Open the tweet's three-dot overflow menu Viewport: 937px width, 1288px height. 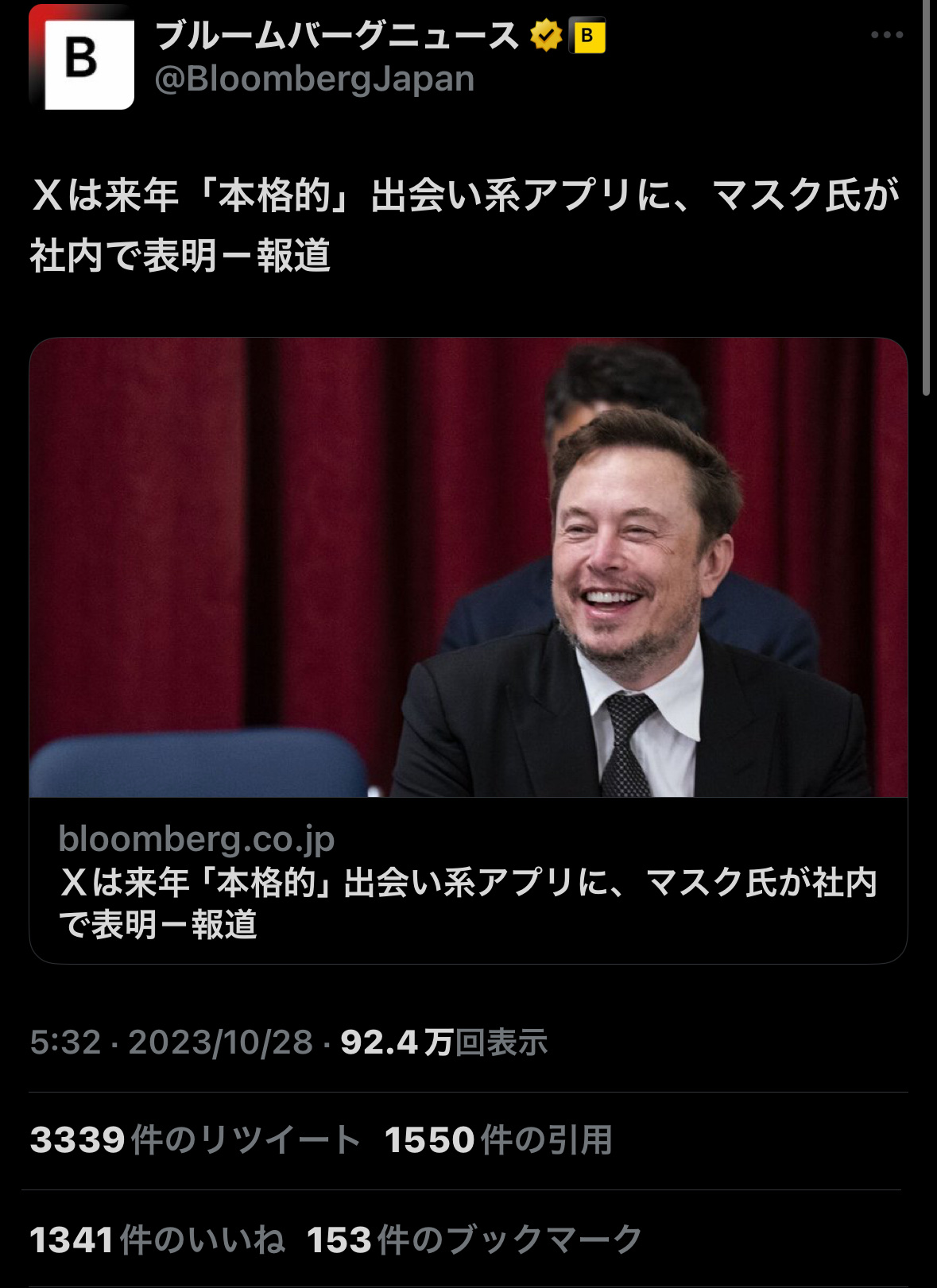[886, 35]
